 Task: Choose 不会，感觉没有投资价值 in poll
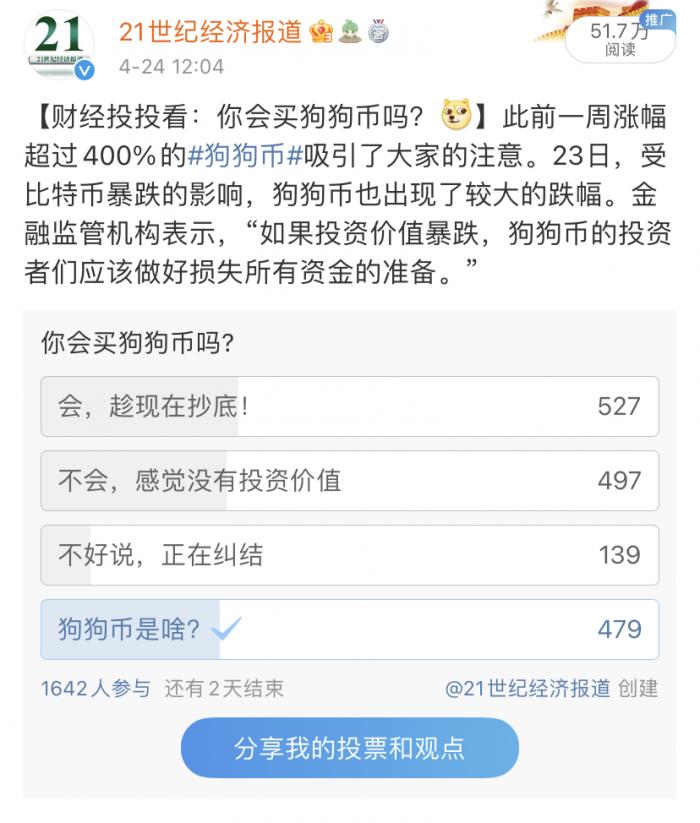click(349, 480)
